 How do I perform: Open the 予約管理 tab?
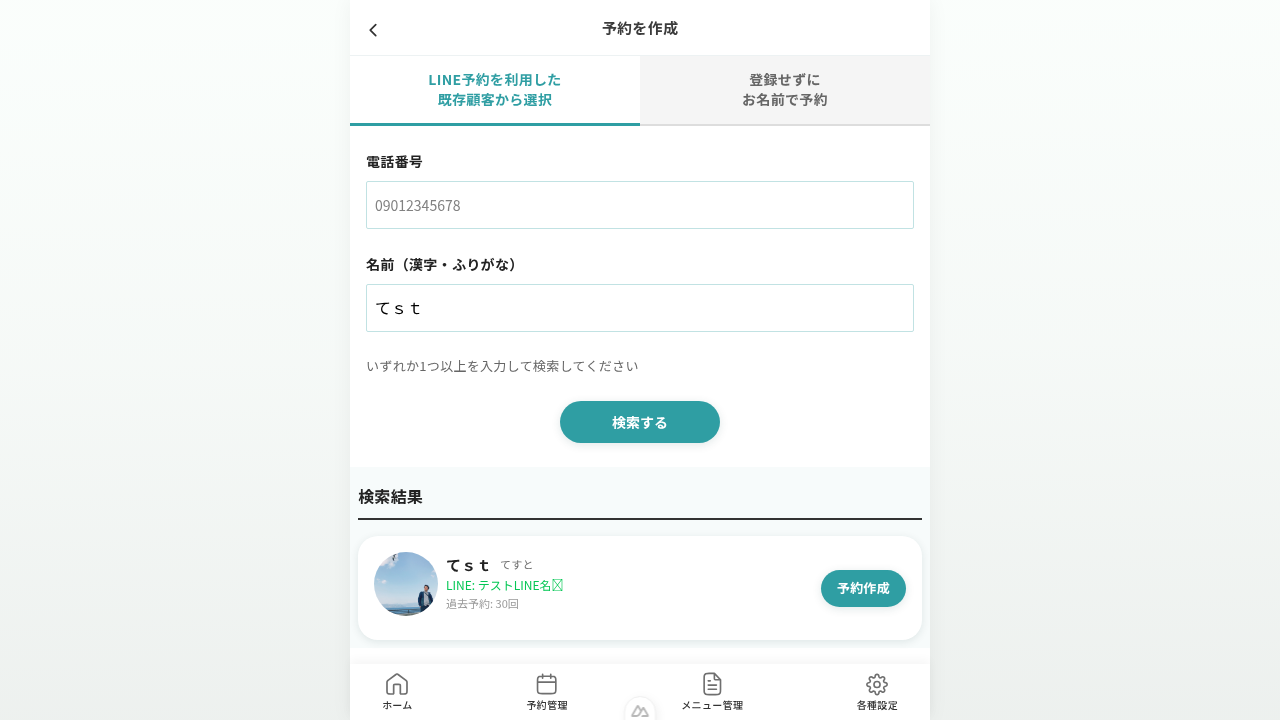click(547, 691)
